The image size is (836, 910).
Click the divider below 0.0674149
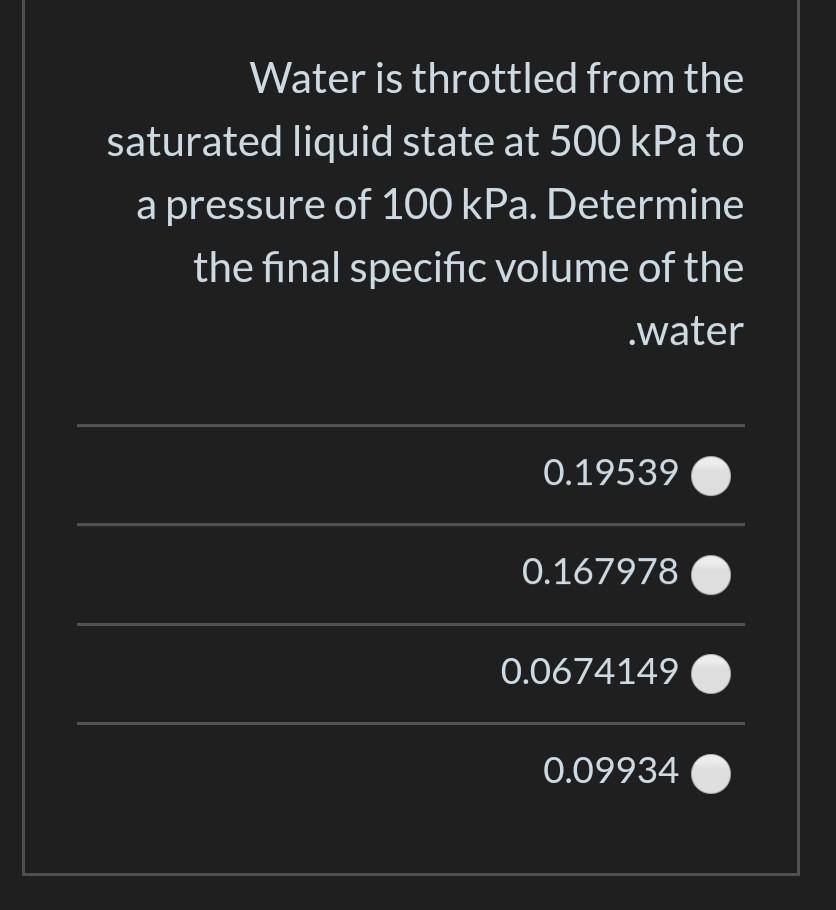[410, 722]
